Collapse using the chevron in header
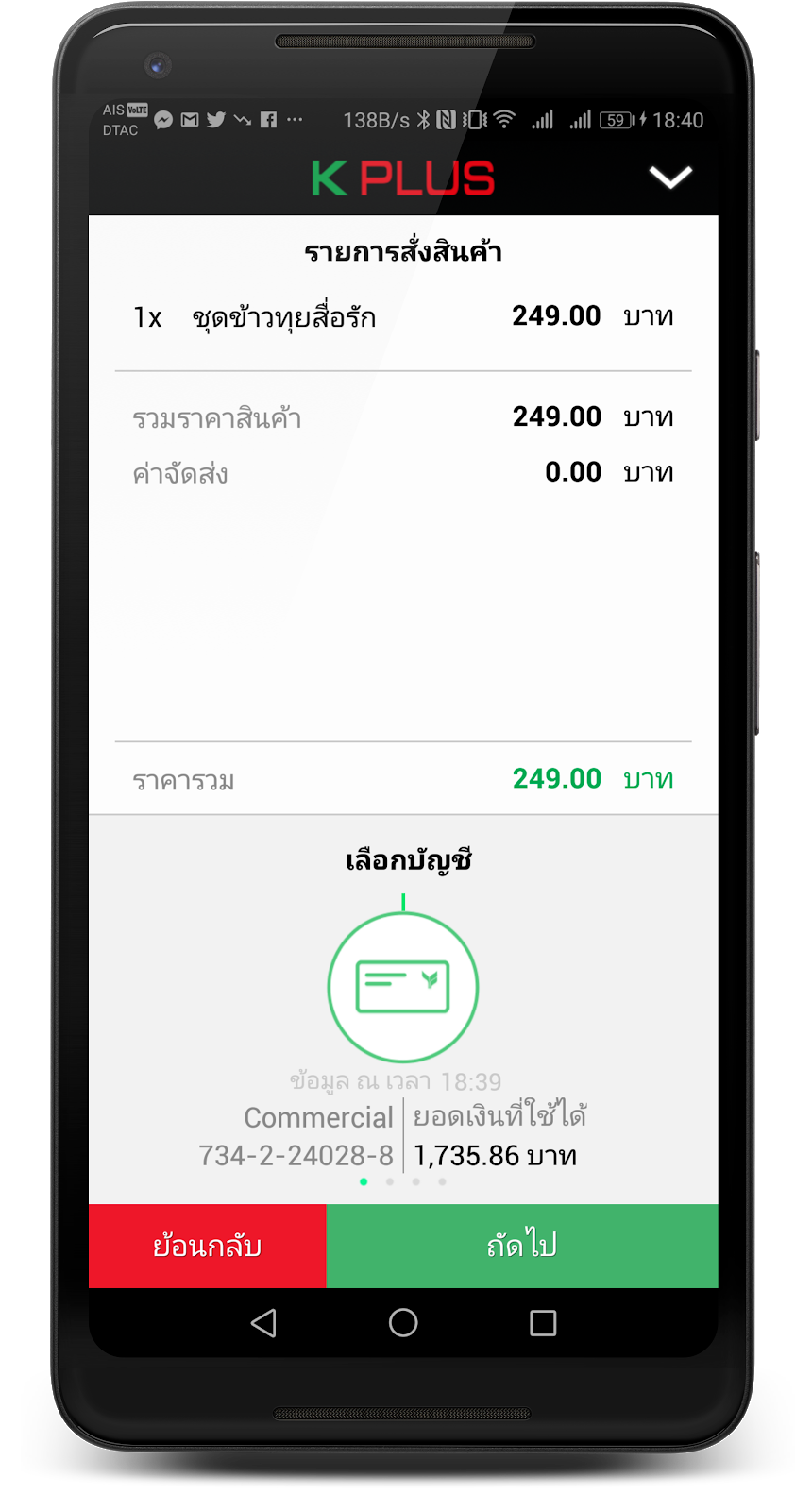Viewport: 812px width, 1511px height. 670,177
